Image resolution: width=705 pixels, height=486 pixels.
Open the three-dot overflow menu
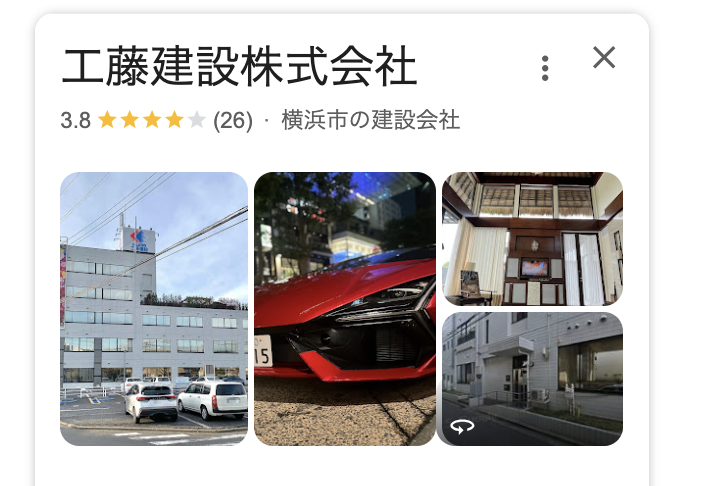coord(545,68)
